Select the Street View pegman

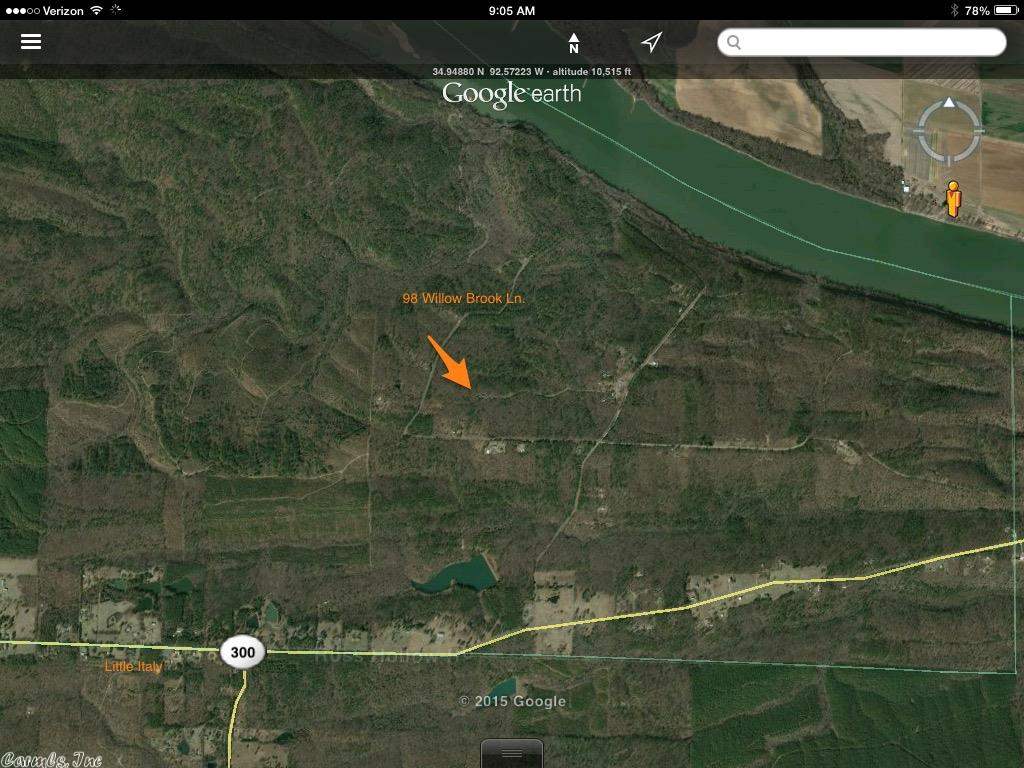coord(953,199)
